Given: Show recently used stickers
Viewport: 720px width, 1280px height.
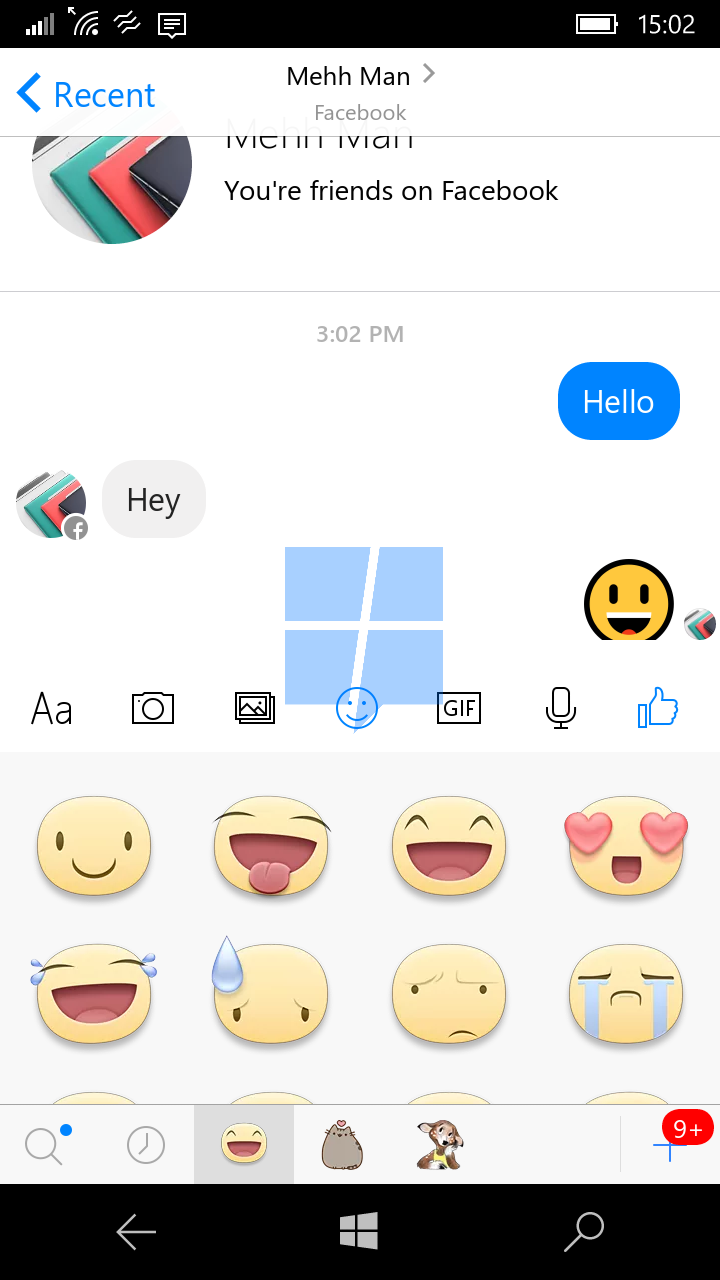Looking at the screenshot, I should pos(146,1145).
